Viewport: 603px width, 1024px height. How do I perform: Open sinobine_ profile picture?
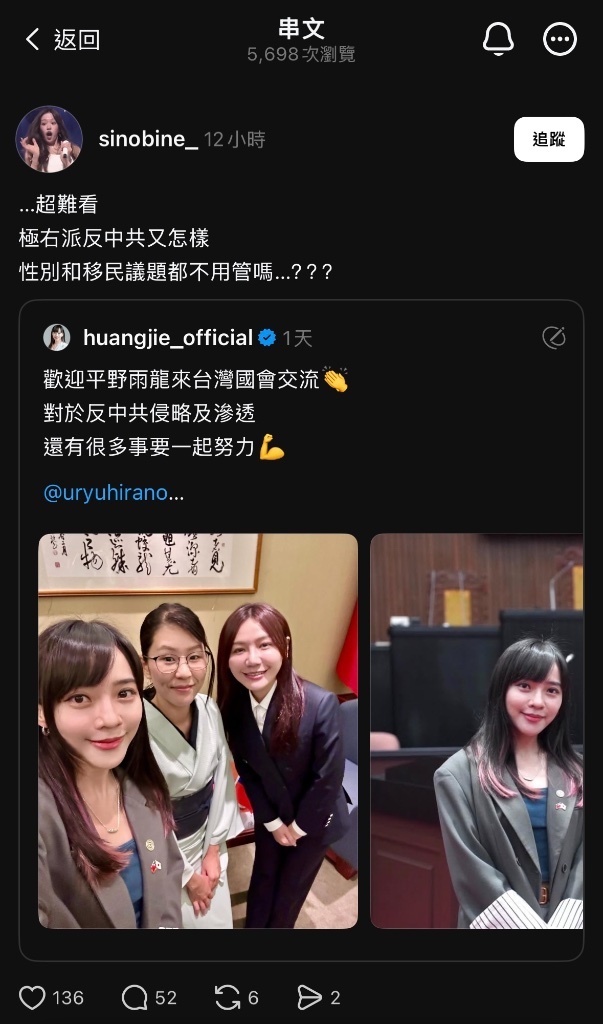[x=49, y=139]
